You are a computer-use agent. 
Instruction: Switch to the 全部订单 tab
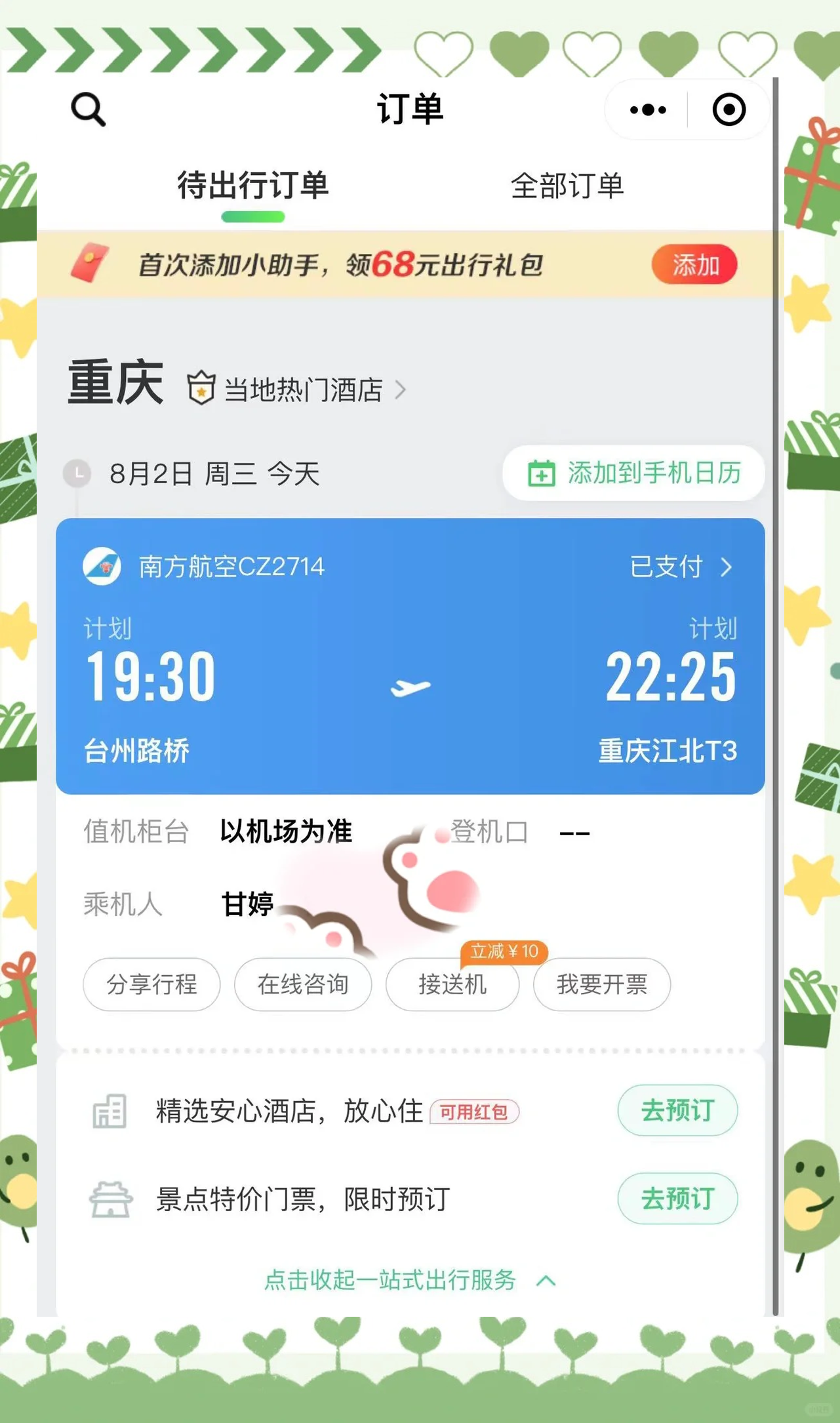tap(568, 186)
